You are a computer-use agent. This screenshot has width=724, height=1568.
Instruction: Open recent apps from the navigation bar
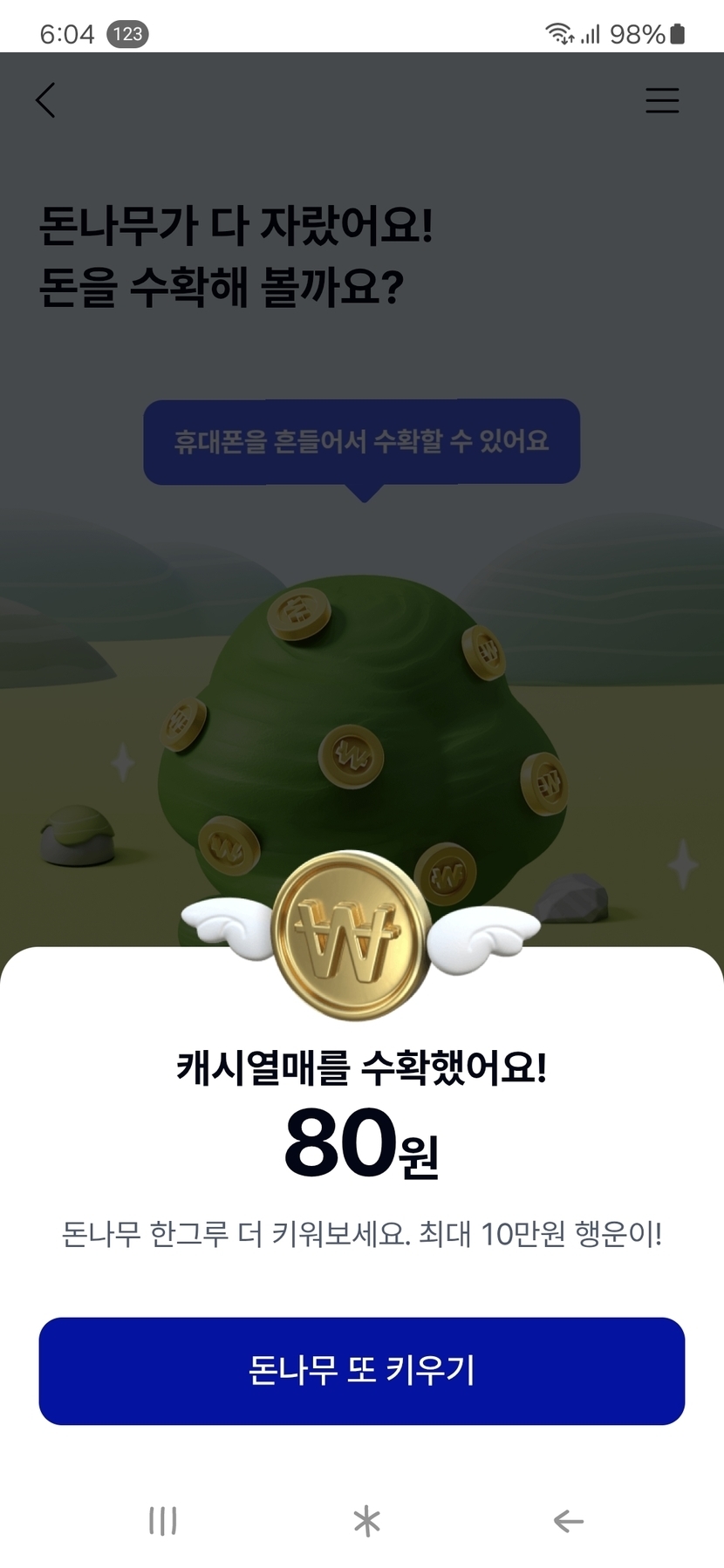tap(162, 1520)
